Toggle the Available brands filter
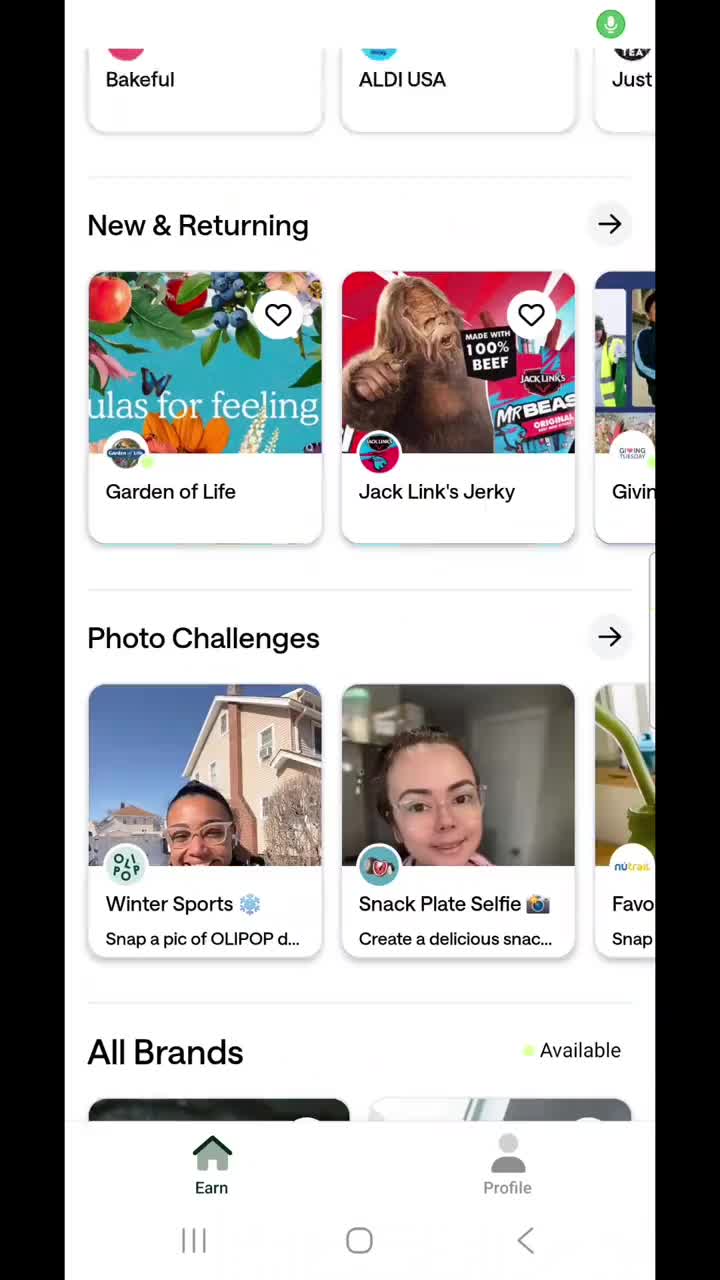720x1280 pixels. tap(572, 1050)
